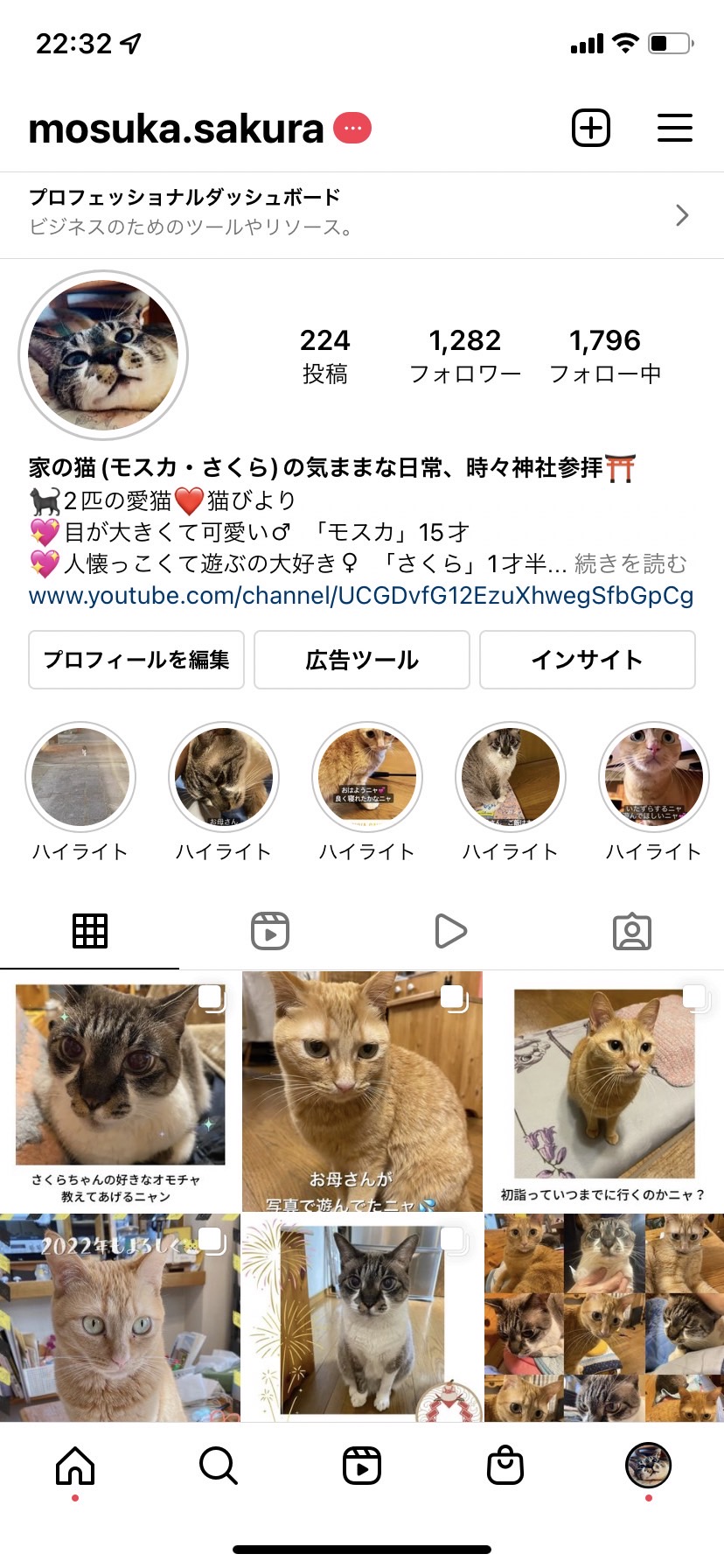Image resolution: width=724 pixels, height=1568 pixels.
Task: Go to the home feed tab
Action: 75,1465
